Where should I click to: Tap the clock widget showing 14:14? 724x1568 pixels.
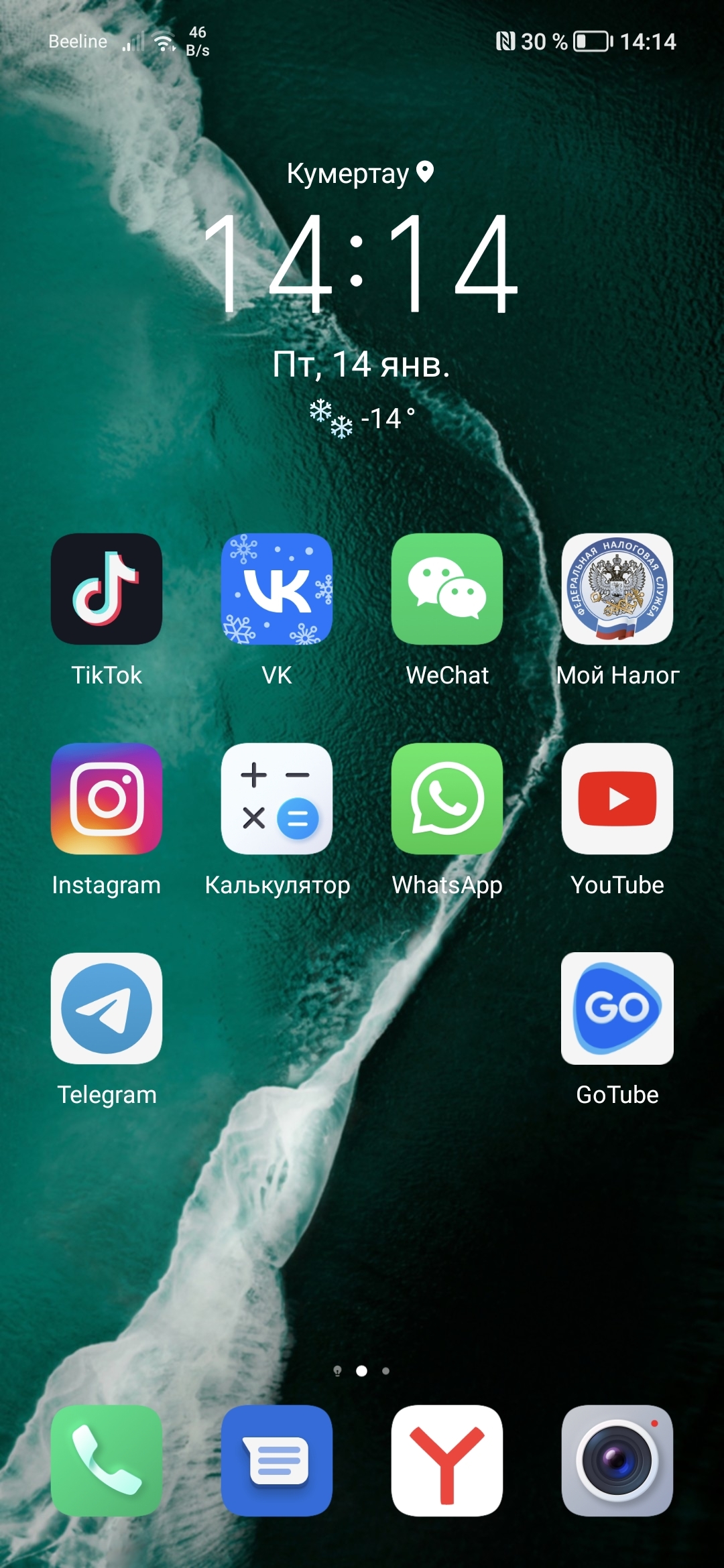click(x=361, y=263)
